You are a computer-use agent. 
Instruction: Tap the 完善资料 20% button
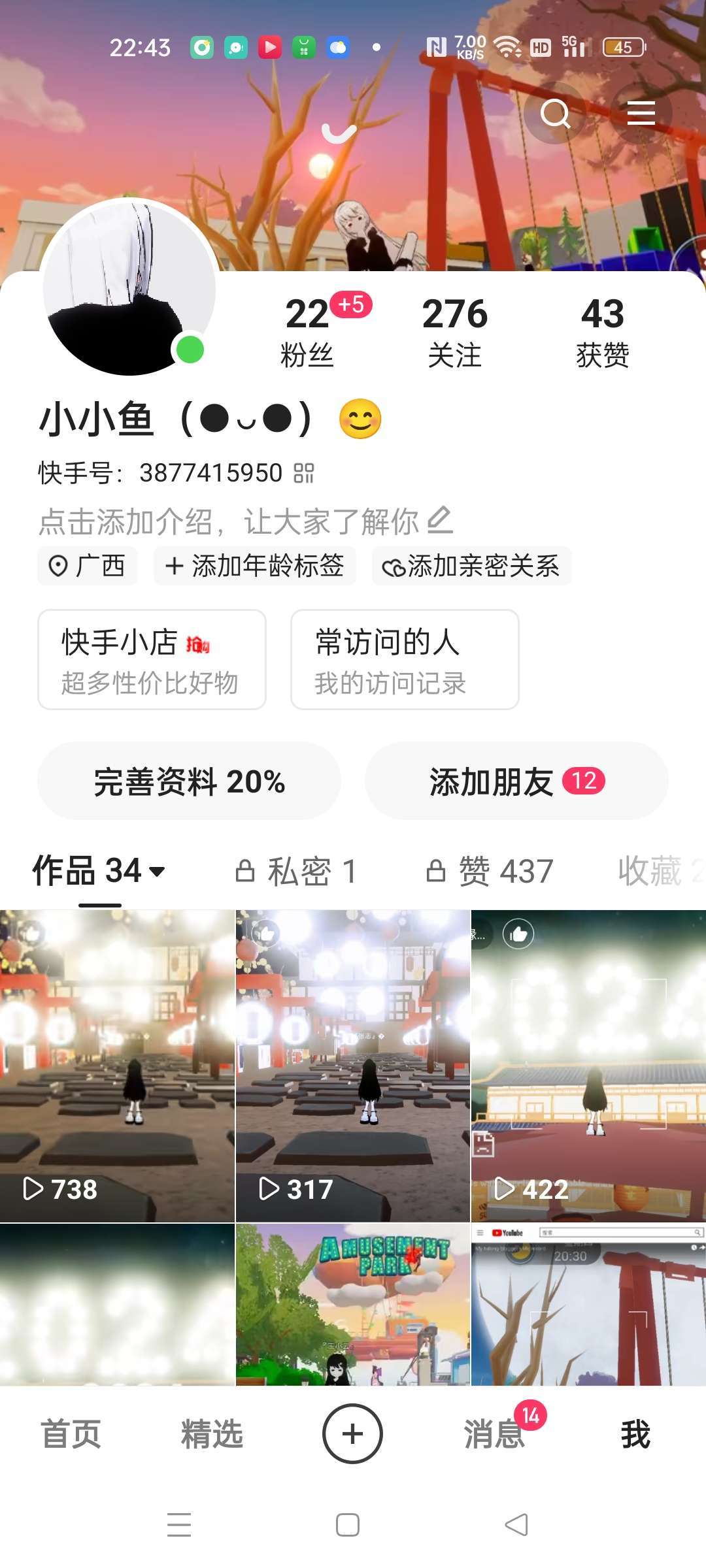click(190, 781)
